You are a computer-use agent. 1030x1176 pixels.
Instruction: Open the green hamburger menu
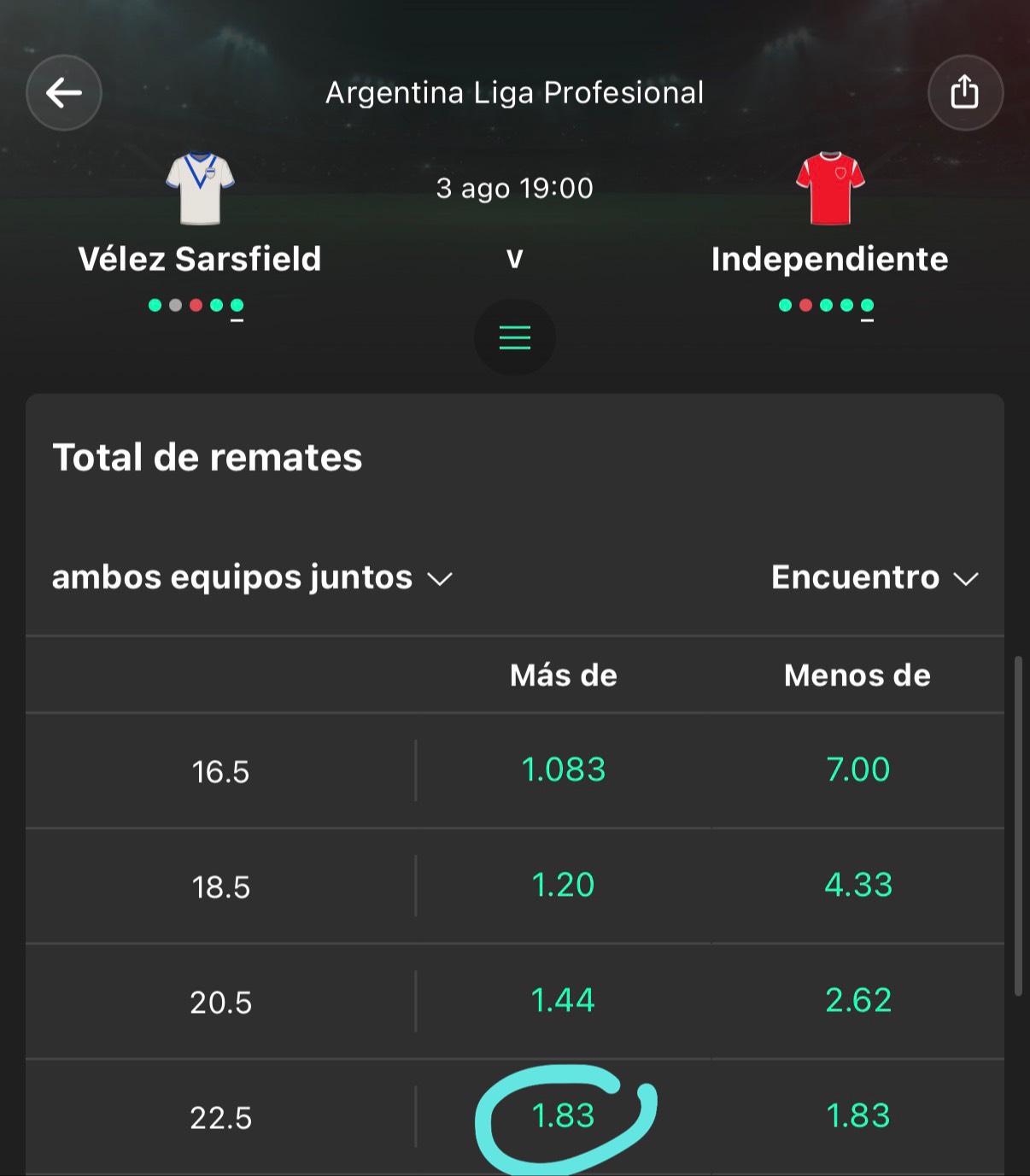[515, 337]
